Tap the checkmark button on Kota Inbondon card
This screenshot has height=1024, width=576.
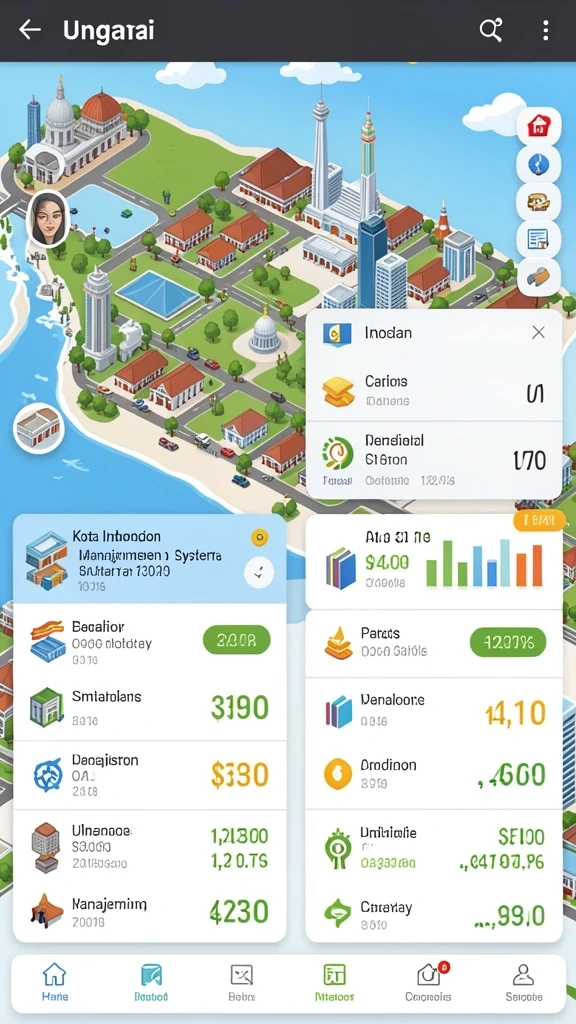coord(259,573)
